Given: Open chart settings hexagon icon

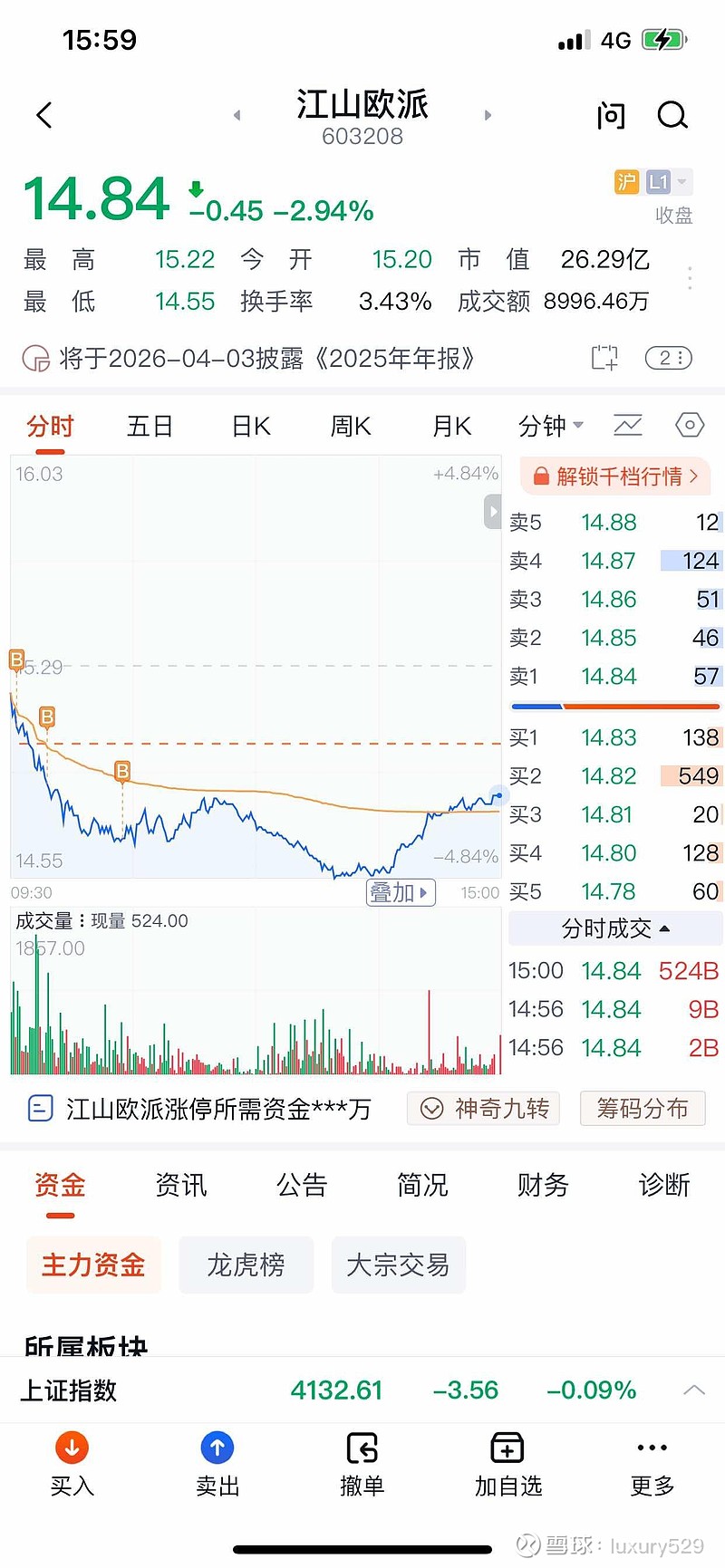Looking at the screenshot, I should (690, 425).
